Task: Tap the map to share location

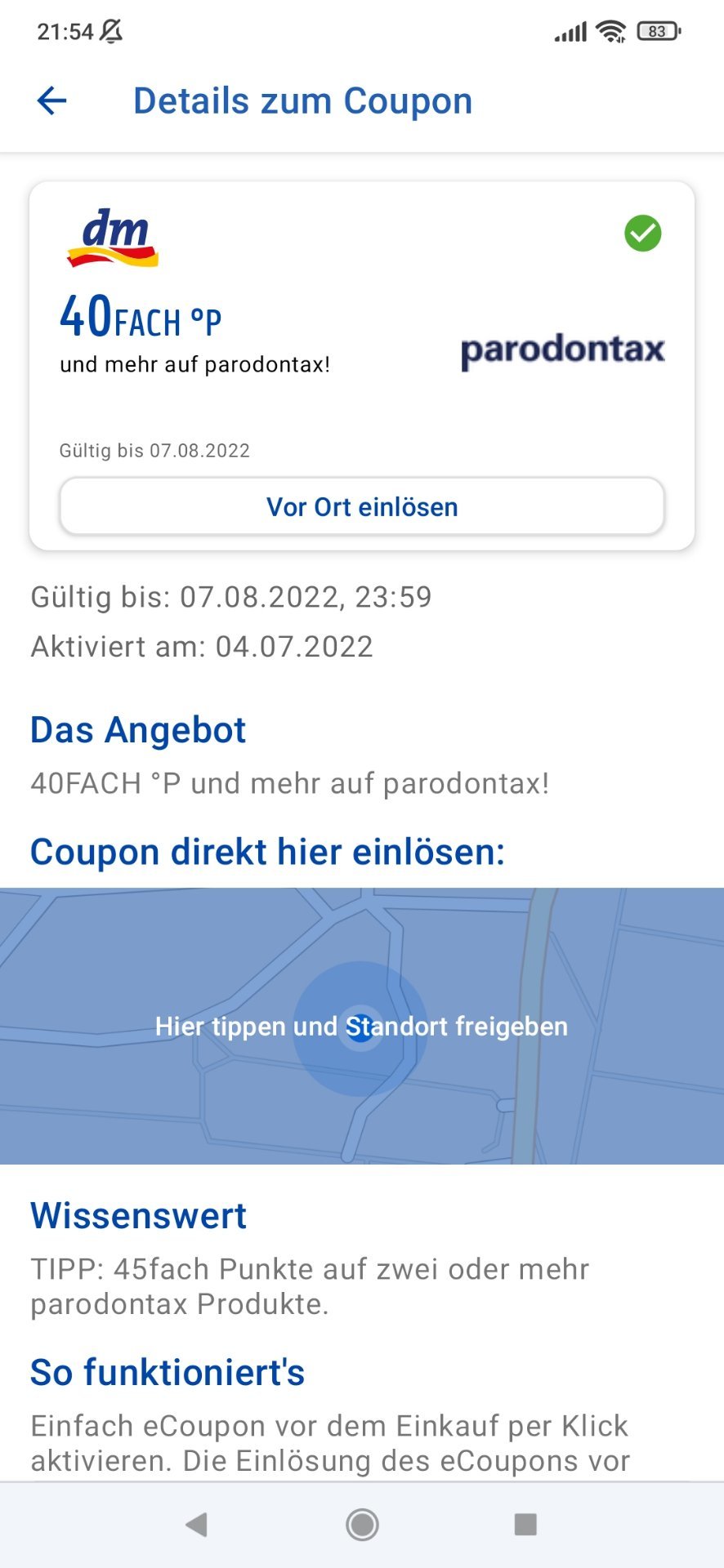Action: click(362, 1026)
